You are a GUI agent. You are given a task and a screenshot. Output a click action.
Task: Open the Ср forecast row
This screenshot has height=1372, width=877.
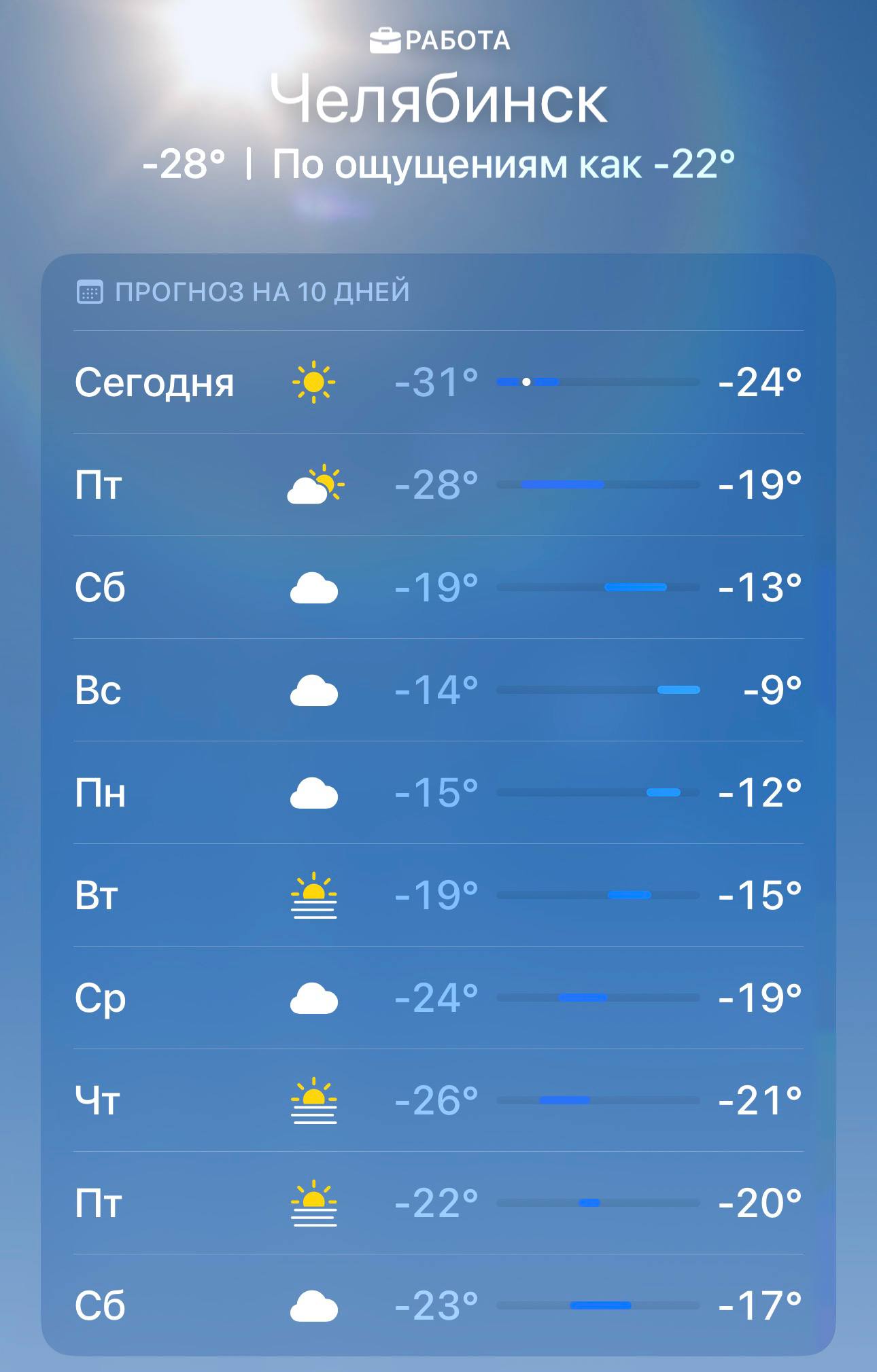[x=438, y=998]
